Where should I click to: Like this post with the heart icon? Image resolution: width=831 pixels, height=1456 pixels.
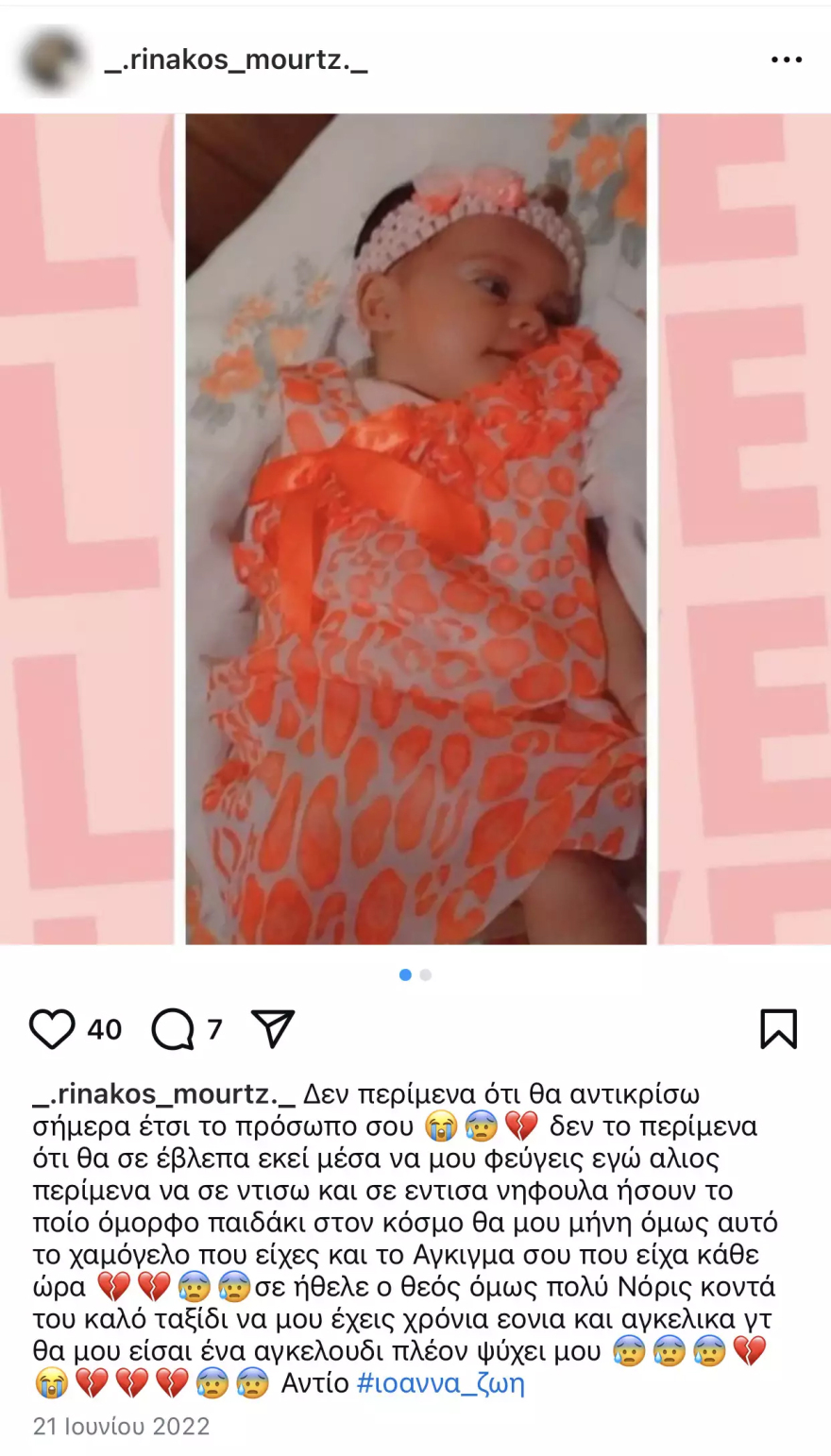pyautogui.click(x=52, y=1028)
